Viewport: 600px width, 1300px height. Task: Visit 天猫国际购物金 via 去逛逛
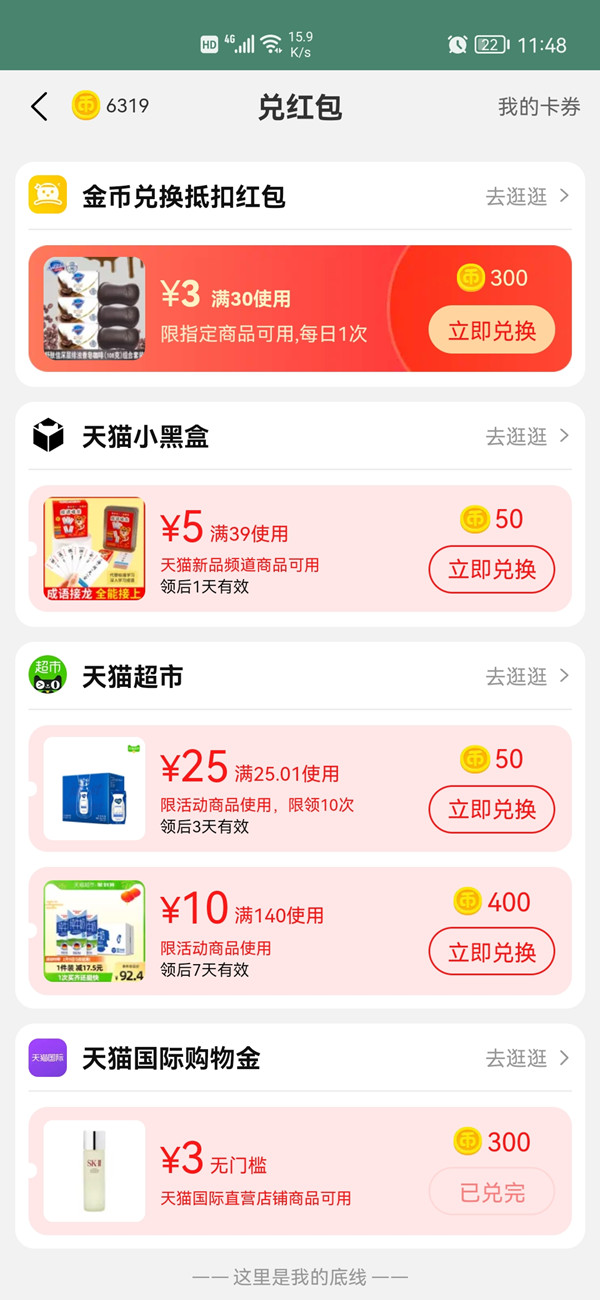tap(527, 1058)
